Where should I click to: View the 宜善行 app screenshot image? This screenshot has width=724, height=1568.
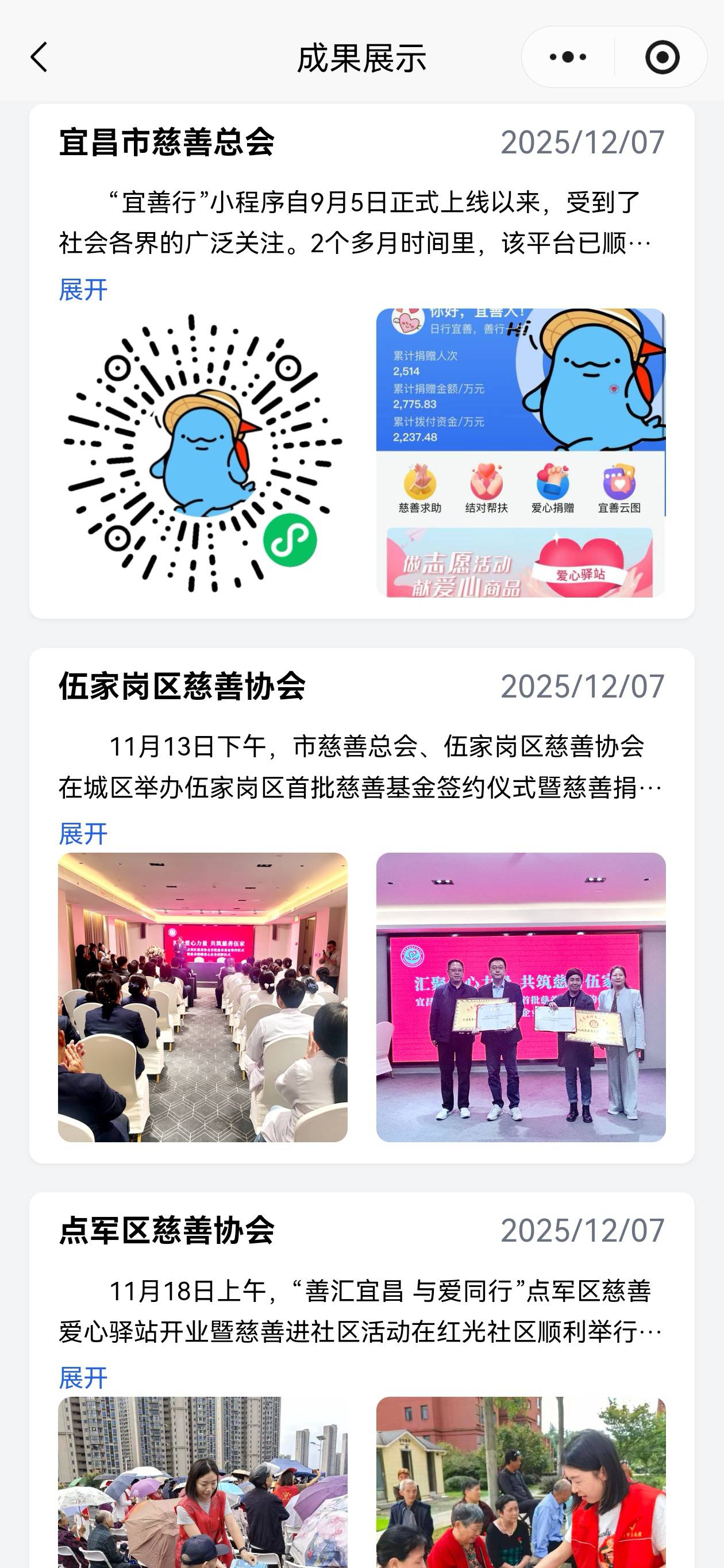[521, 453]
